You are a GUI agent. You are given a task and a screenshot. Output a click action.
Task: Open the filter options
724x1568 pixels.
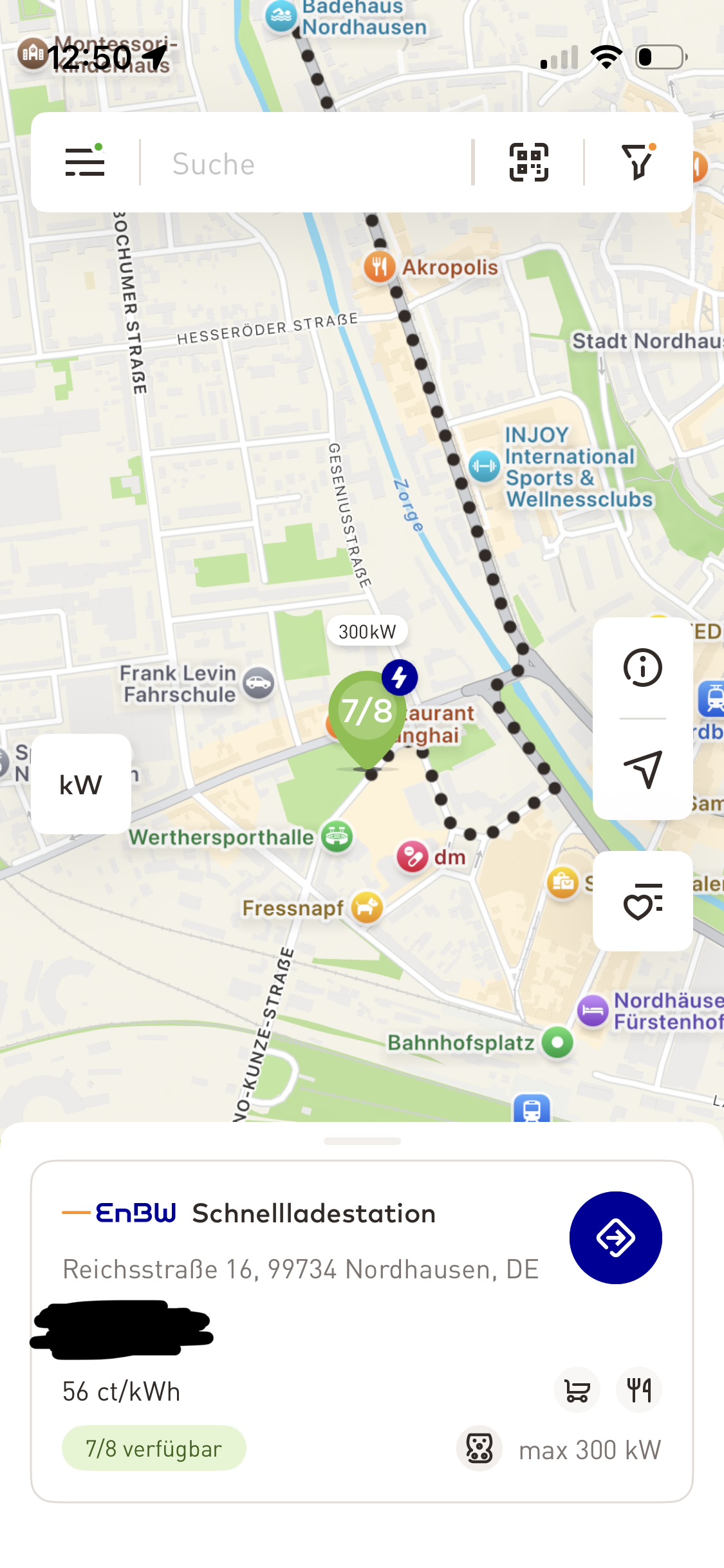coord(638,162)
